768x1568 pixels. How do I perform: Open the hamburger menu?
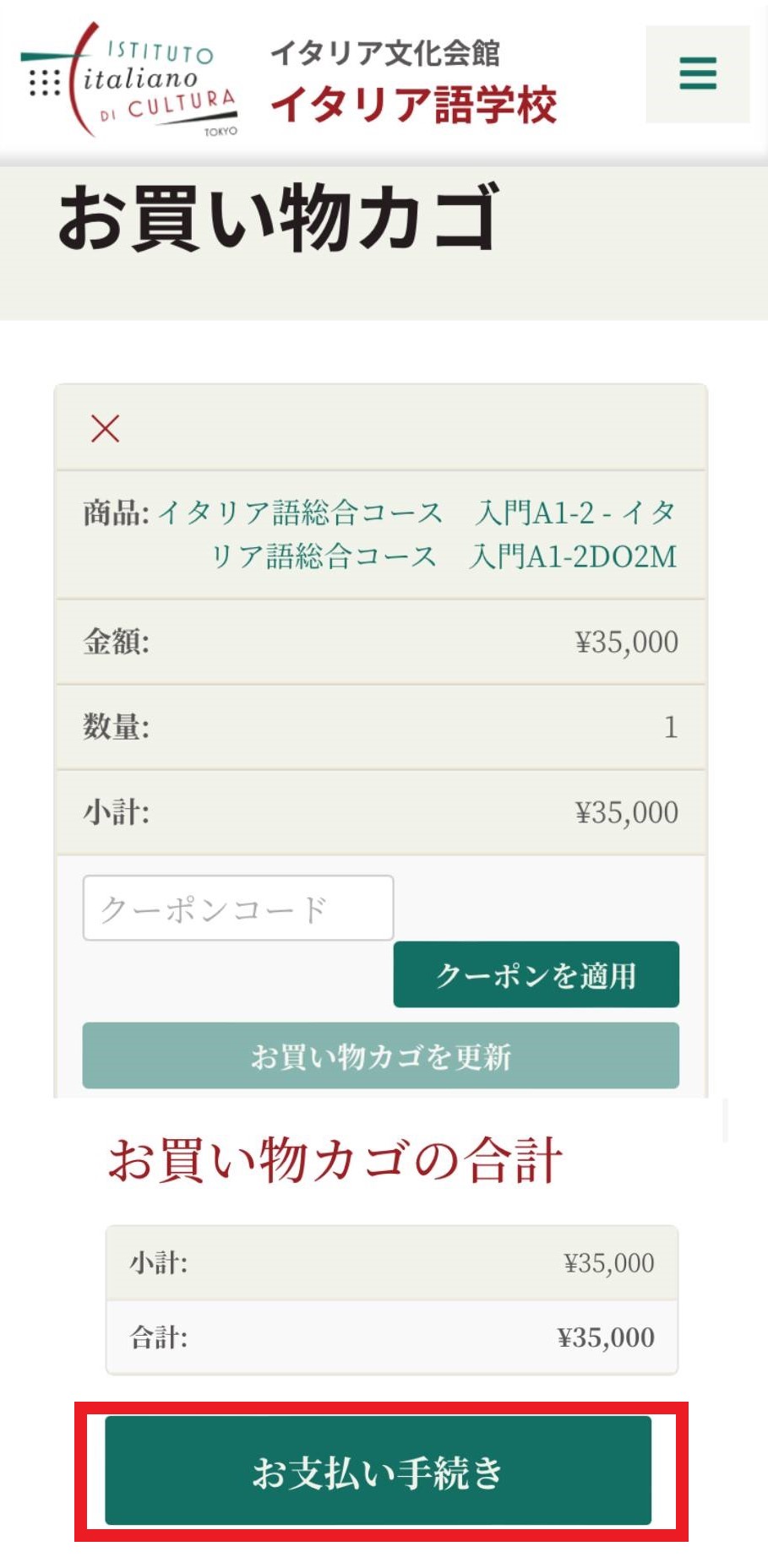pos(697,73)
